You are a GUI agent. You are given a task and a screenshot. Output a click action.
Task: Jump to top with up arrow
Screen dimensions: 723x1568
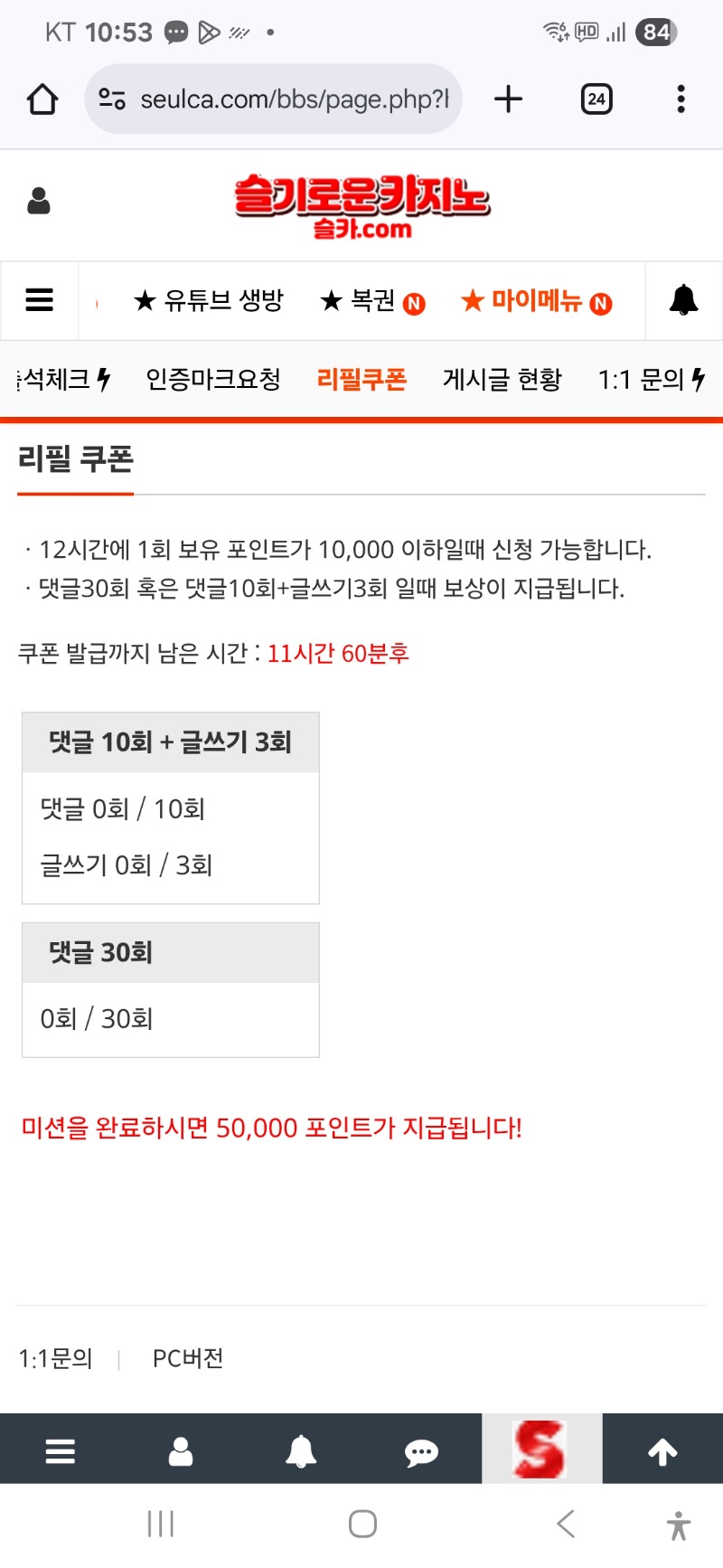point(662,1452)
